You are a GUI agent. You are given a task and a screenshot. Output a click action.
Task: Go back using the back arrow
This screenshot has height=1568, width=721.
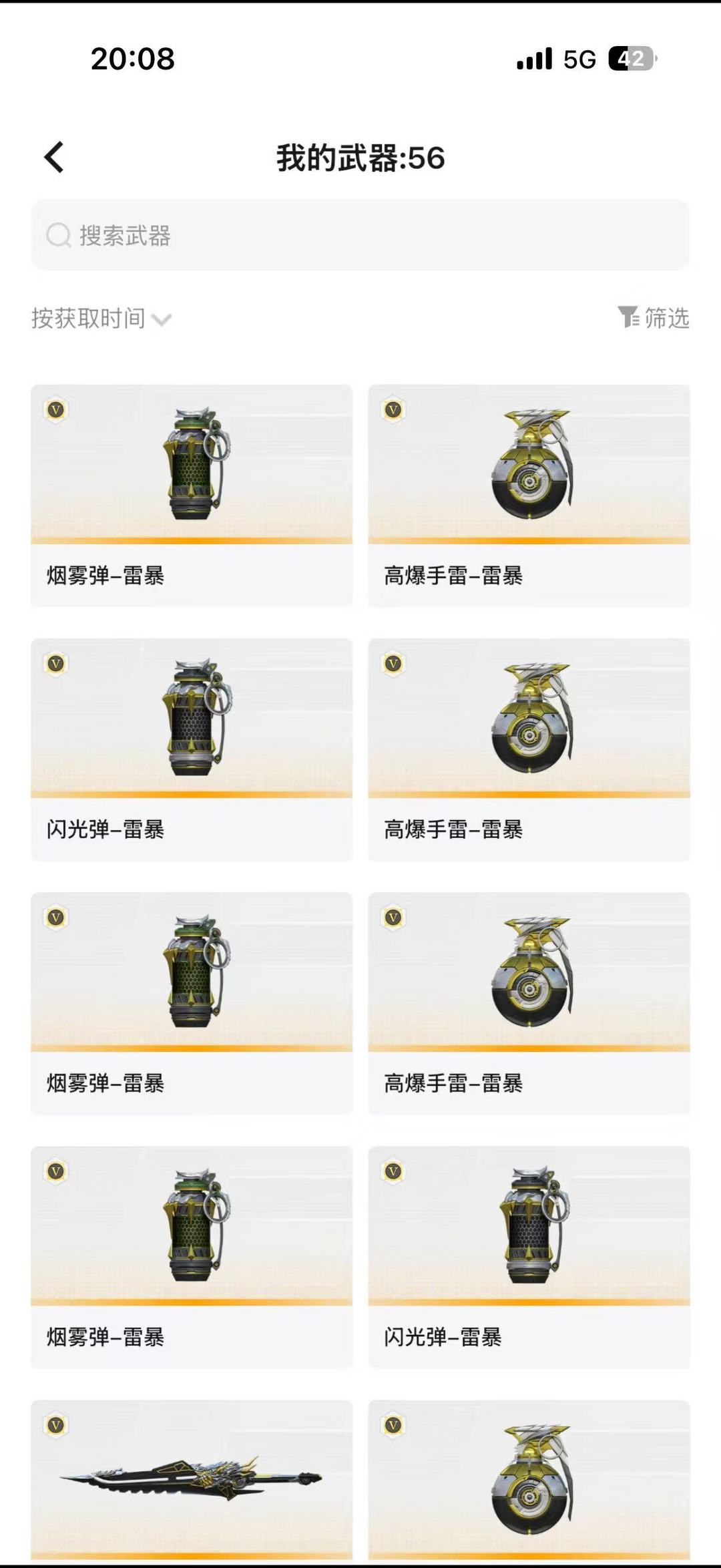pos(54,158)
